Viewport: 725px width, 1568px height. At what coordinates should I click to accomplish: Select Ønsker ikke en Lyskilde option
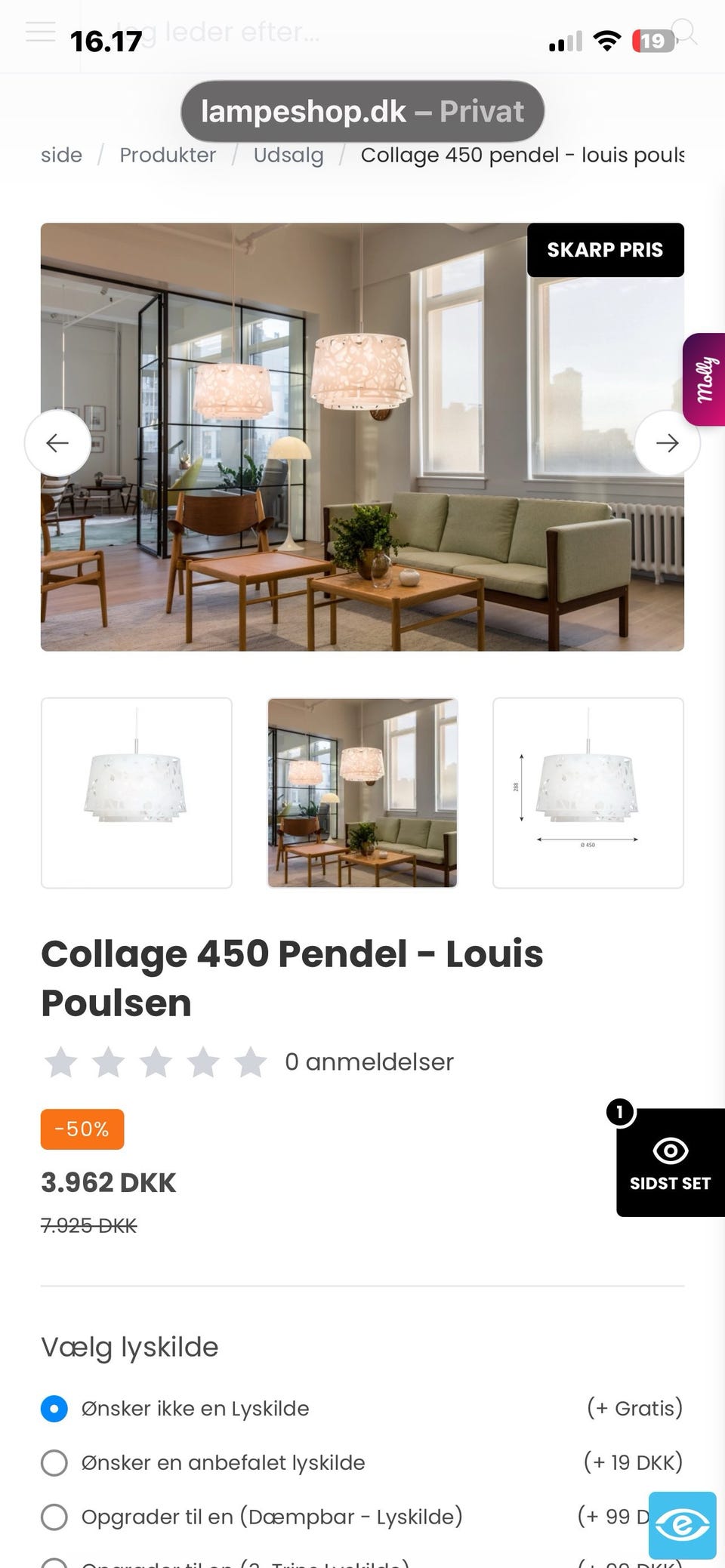(54, 1408)
